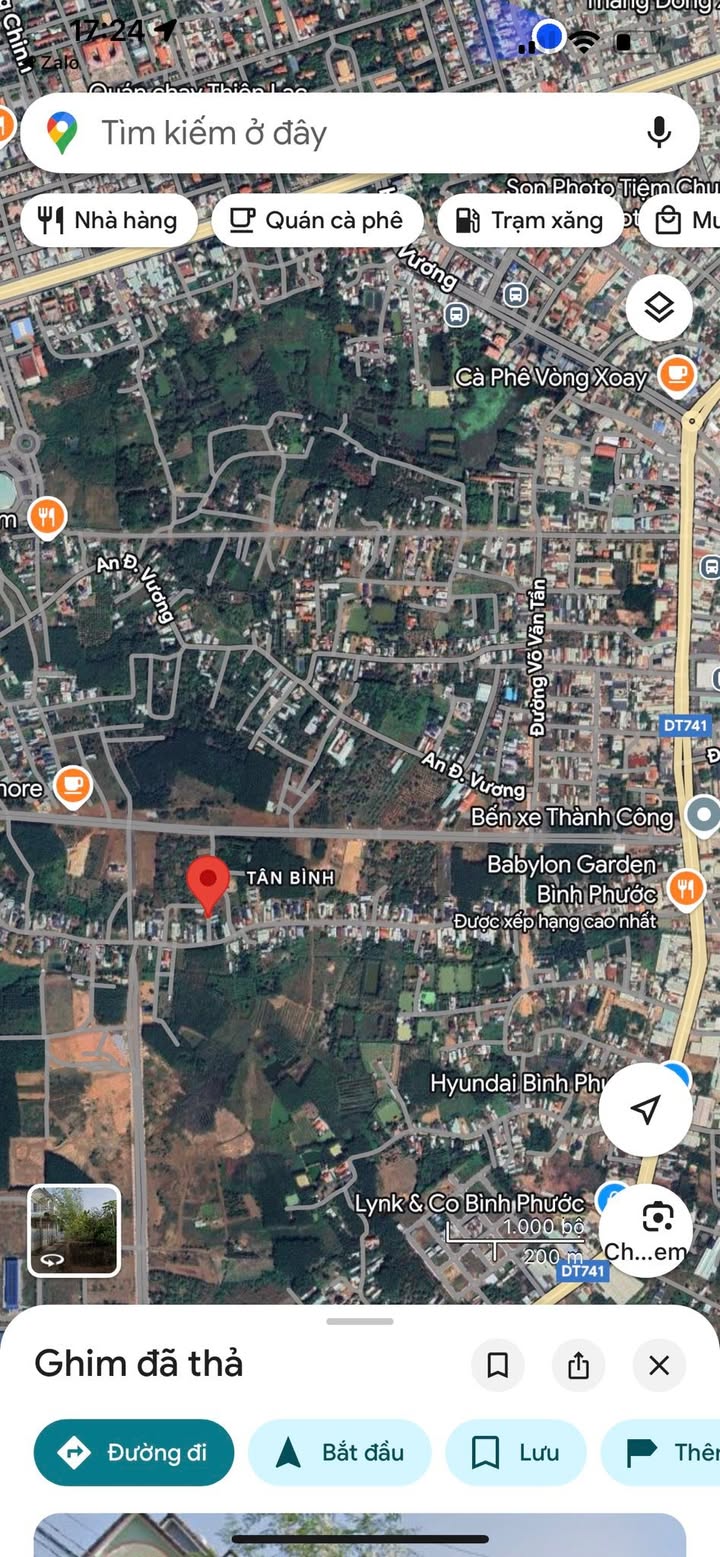720x1557 pixels.
Task: Start voice search with the microphone
Action: click(x=658, y=132)
